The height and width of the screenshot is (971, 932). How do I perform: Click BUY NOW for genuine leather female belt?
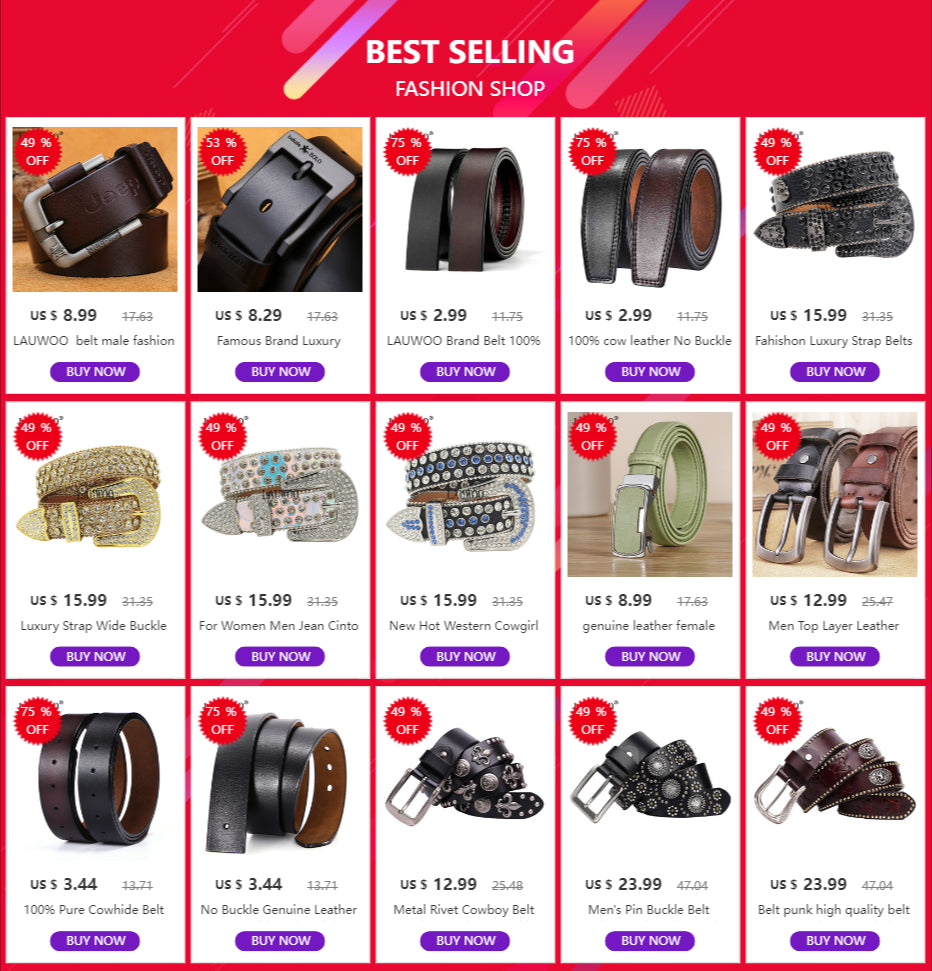tap(649, 656)
